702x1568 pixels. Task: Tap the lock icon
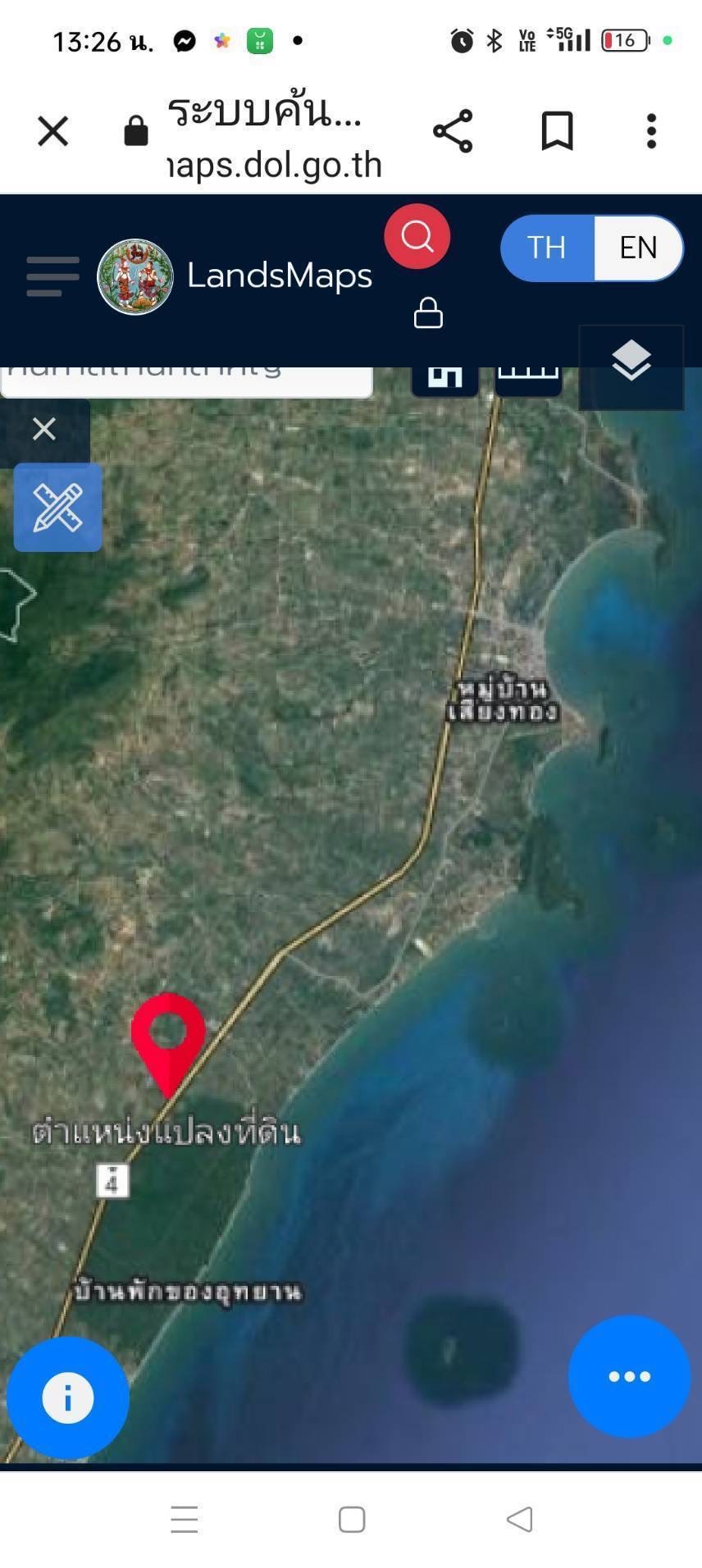click(428, 313)
